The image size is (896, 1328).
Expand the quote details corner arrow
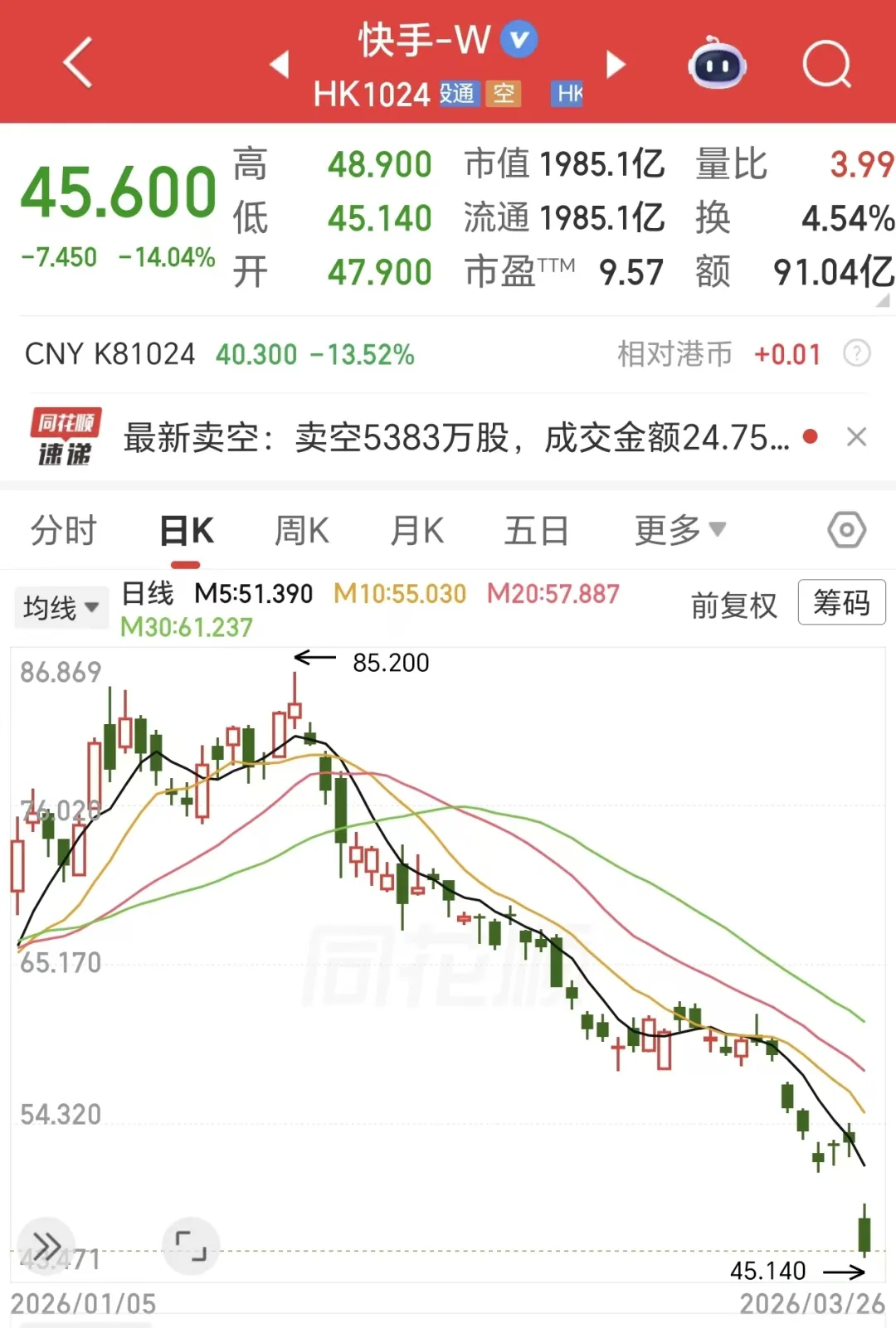tap(884, 301)
